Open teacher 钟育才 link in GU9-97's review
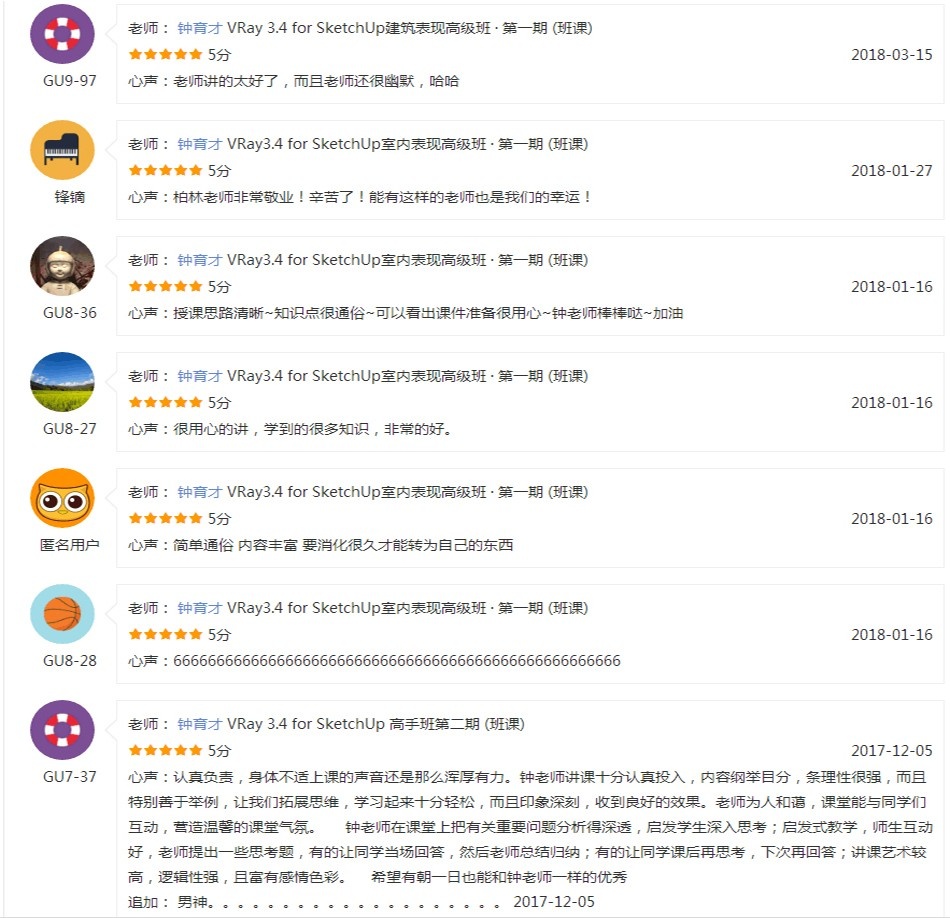This screenshot has height=918, width=950. tap(200, 28)
